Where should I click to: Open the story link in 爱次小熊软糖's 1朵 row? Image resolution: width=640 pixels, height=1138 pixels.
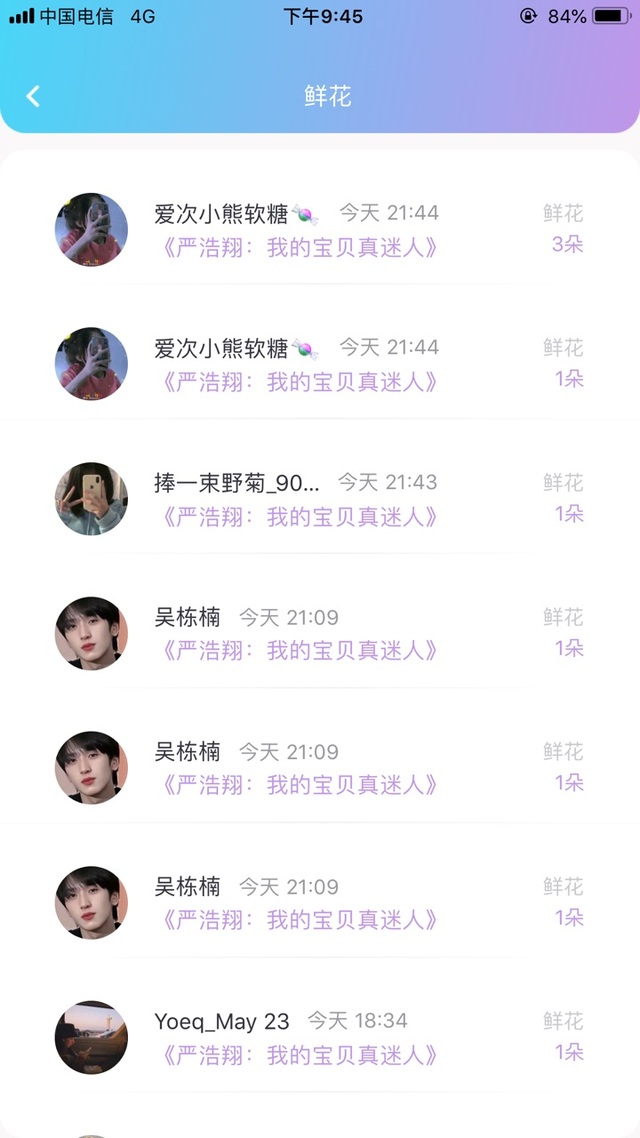(299, 382)
